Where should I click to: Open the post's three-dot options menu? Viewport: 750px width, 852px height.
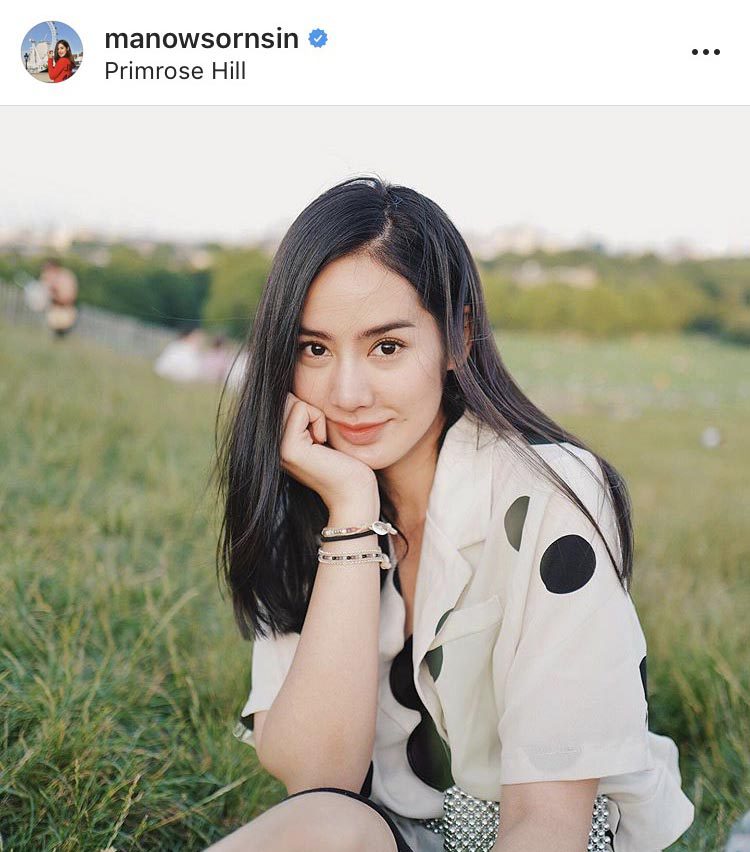[705, 52]
